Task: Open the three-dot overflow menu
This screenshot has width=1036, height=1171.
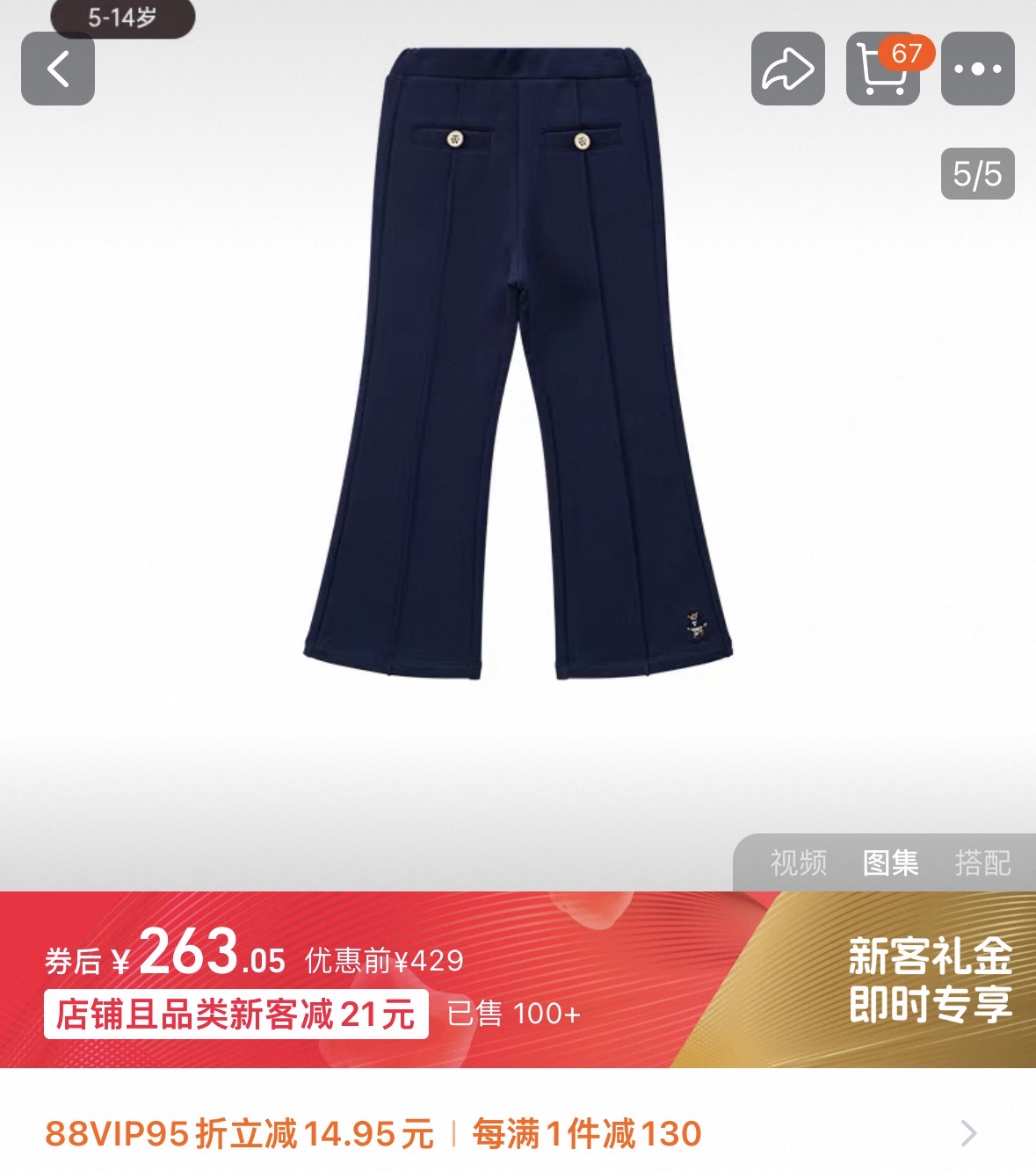Action: [x=978, y=69]
